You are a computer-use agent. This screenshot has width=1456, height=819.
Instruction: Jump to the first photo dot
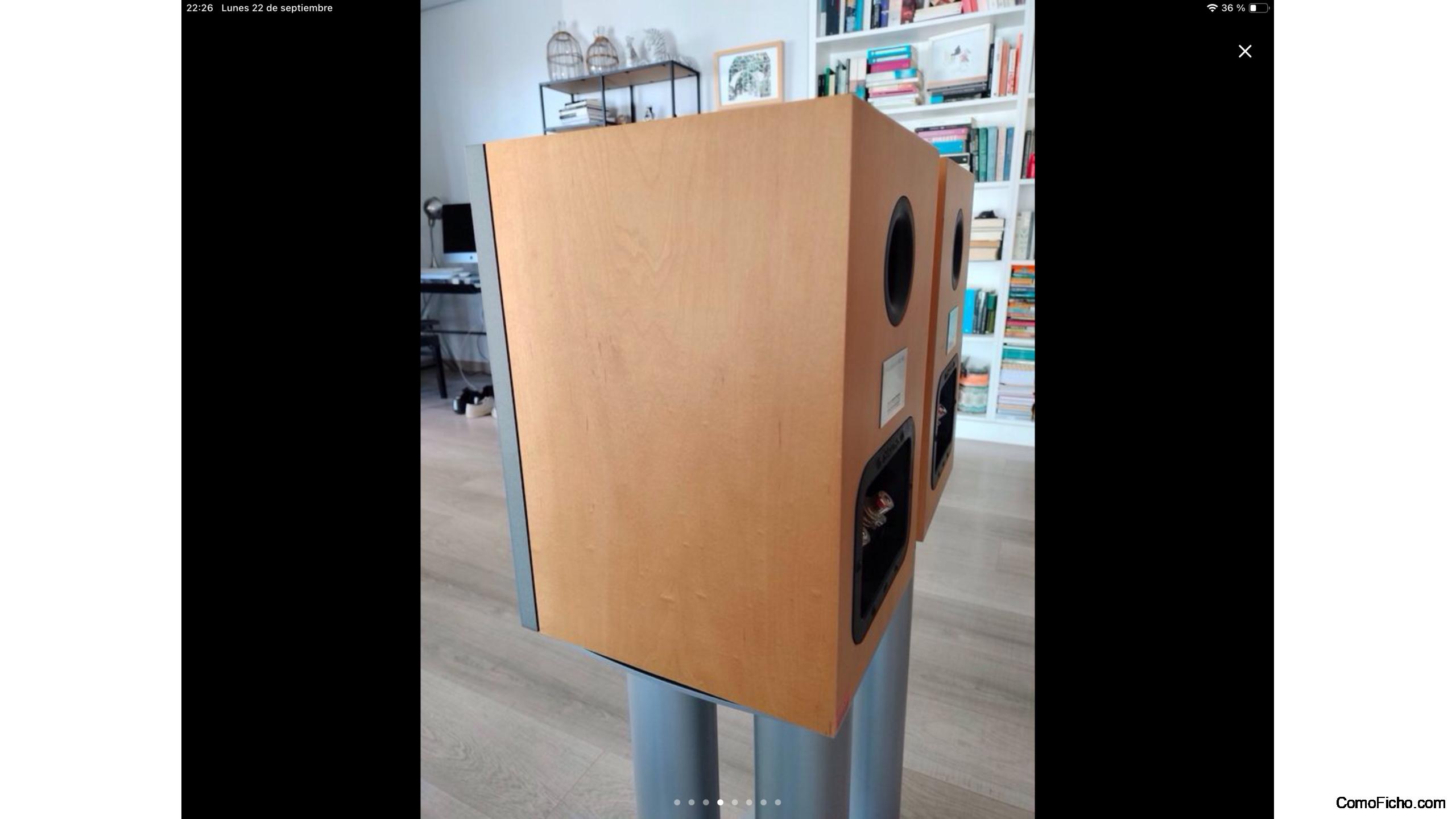coord(677,803)
